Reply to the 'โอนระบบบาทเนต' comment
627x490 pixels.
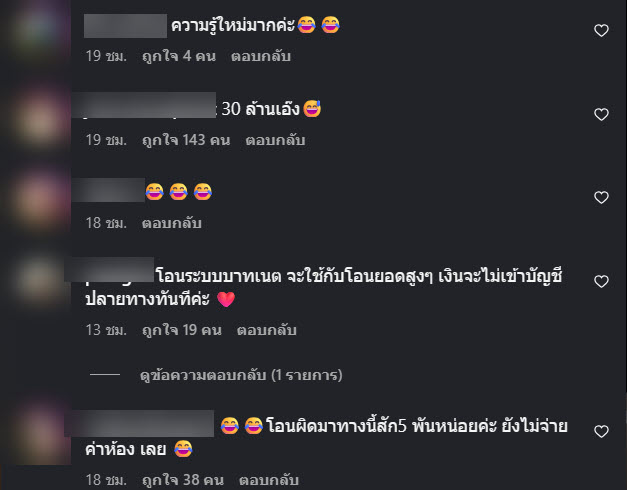[266, 329]
